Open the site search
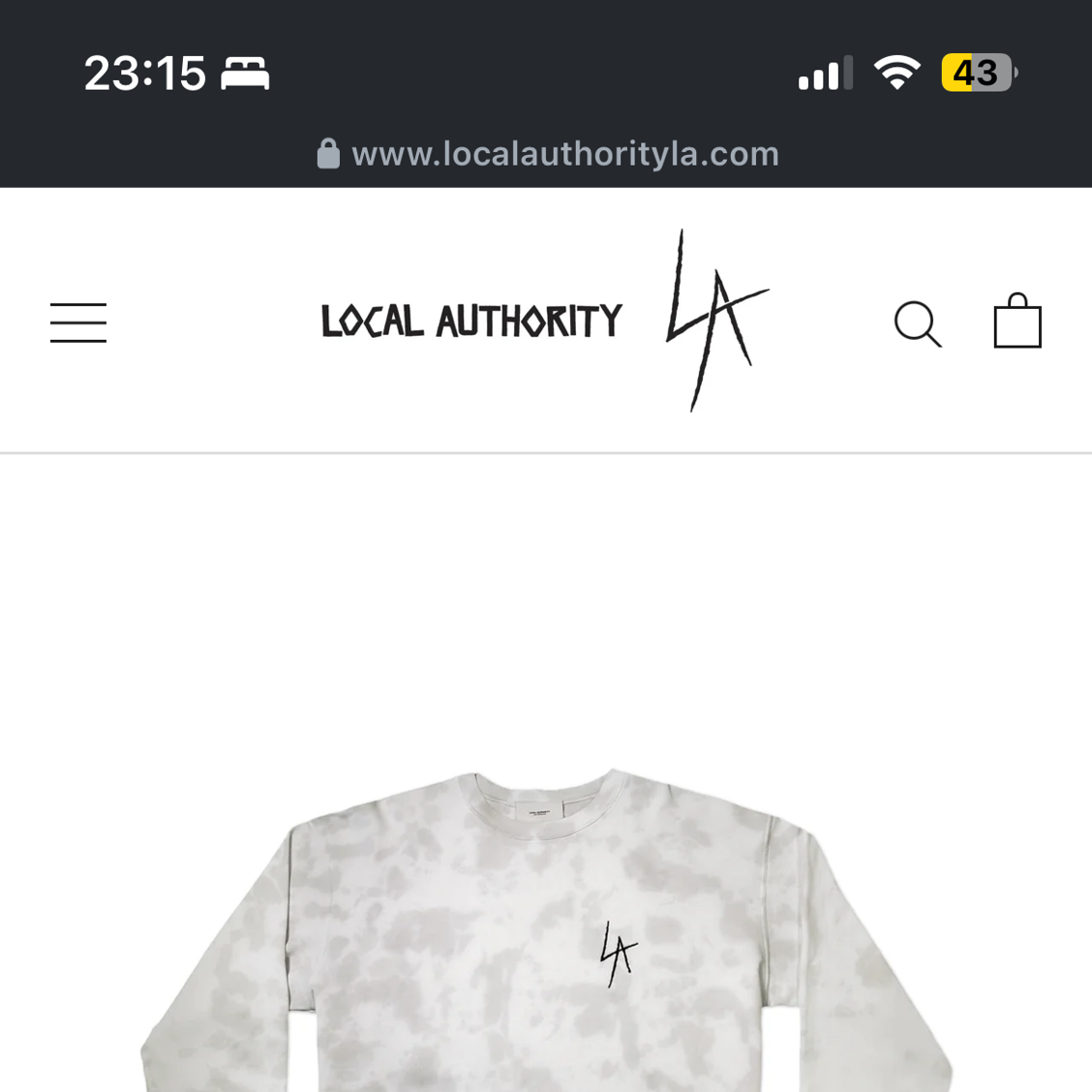 pos(917,323)
